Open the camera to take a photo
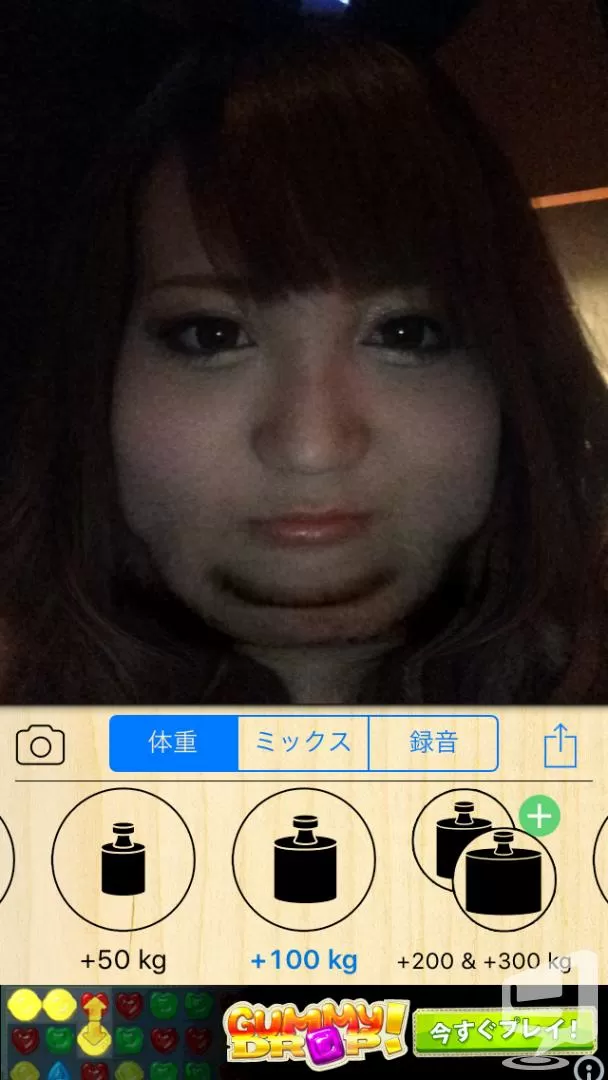This screenshot has height=1080, width=608. tap(40, 746)
